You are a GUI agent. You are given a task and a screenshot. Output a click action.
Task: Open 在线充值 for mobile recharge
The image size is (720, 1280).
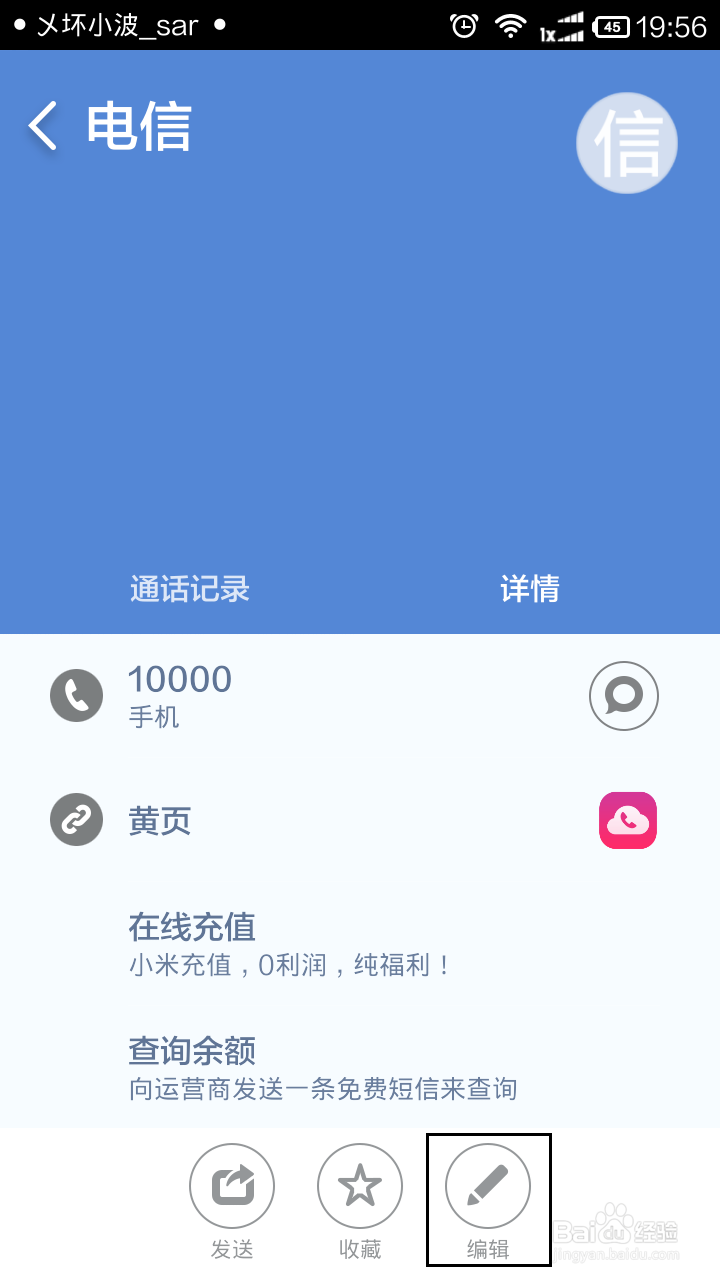pyautogui.click(x=190, y=928)
